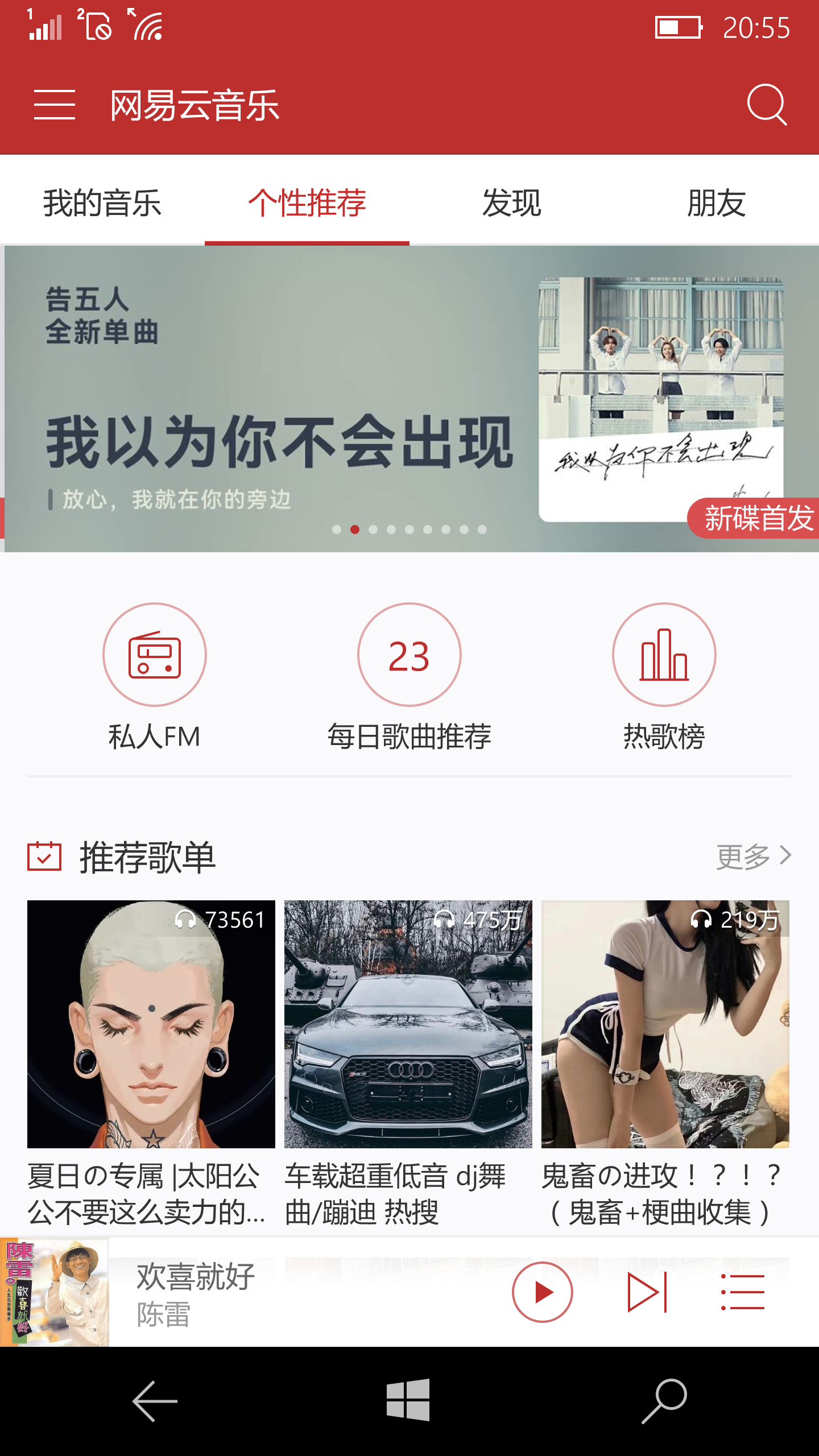Switch to the 我的音乐 tab
Viewport: 819px width, 1456px height.
(x=102, y=203)
